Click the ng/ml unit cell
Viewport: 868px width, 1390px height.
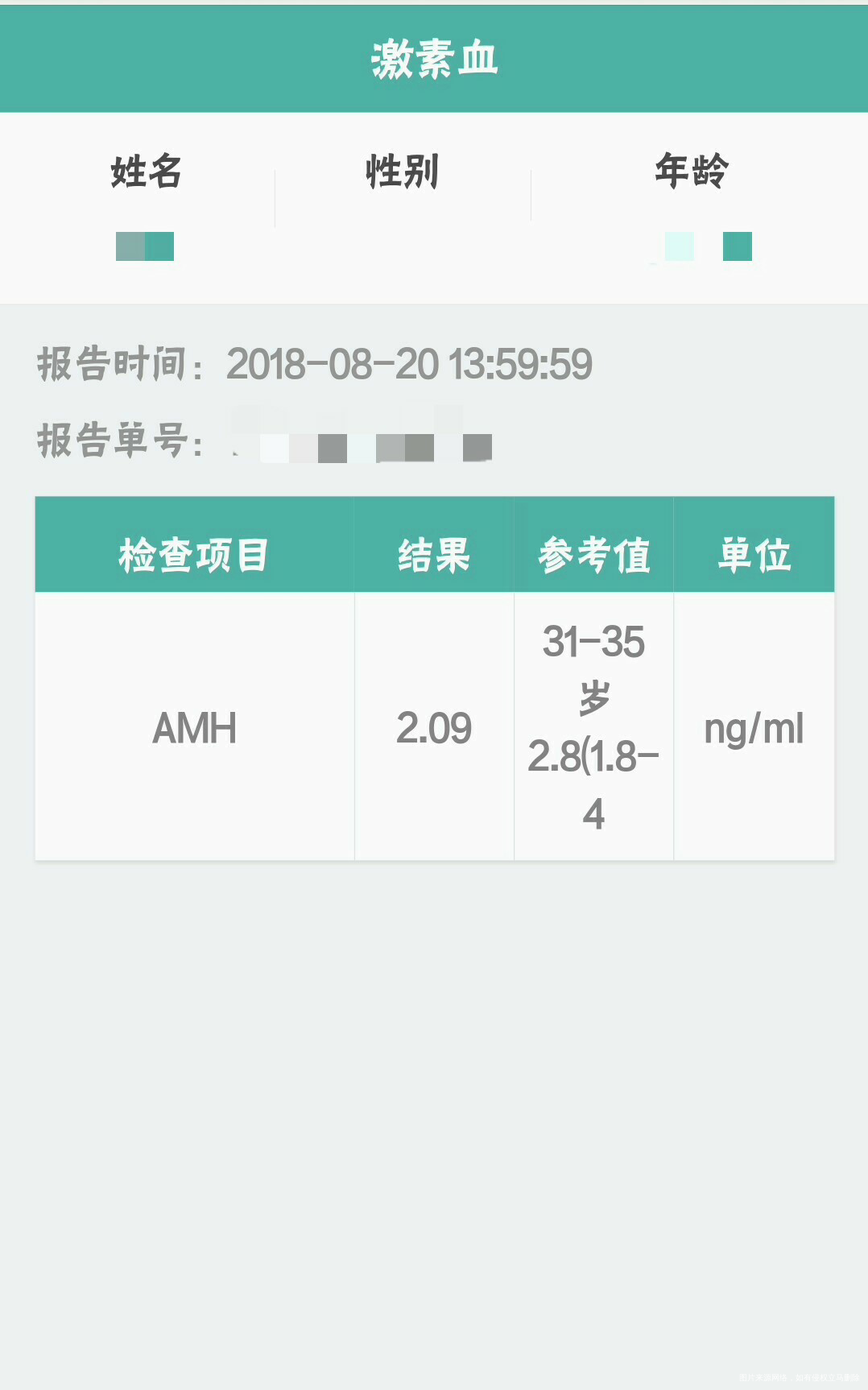tap(753, 729)
